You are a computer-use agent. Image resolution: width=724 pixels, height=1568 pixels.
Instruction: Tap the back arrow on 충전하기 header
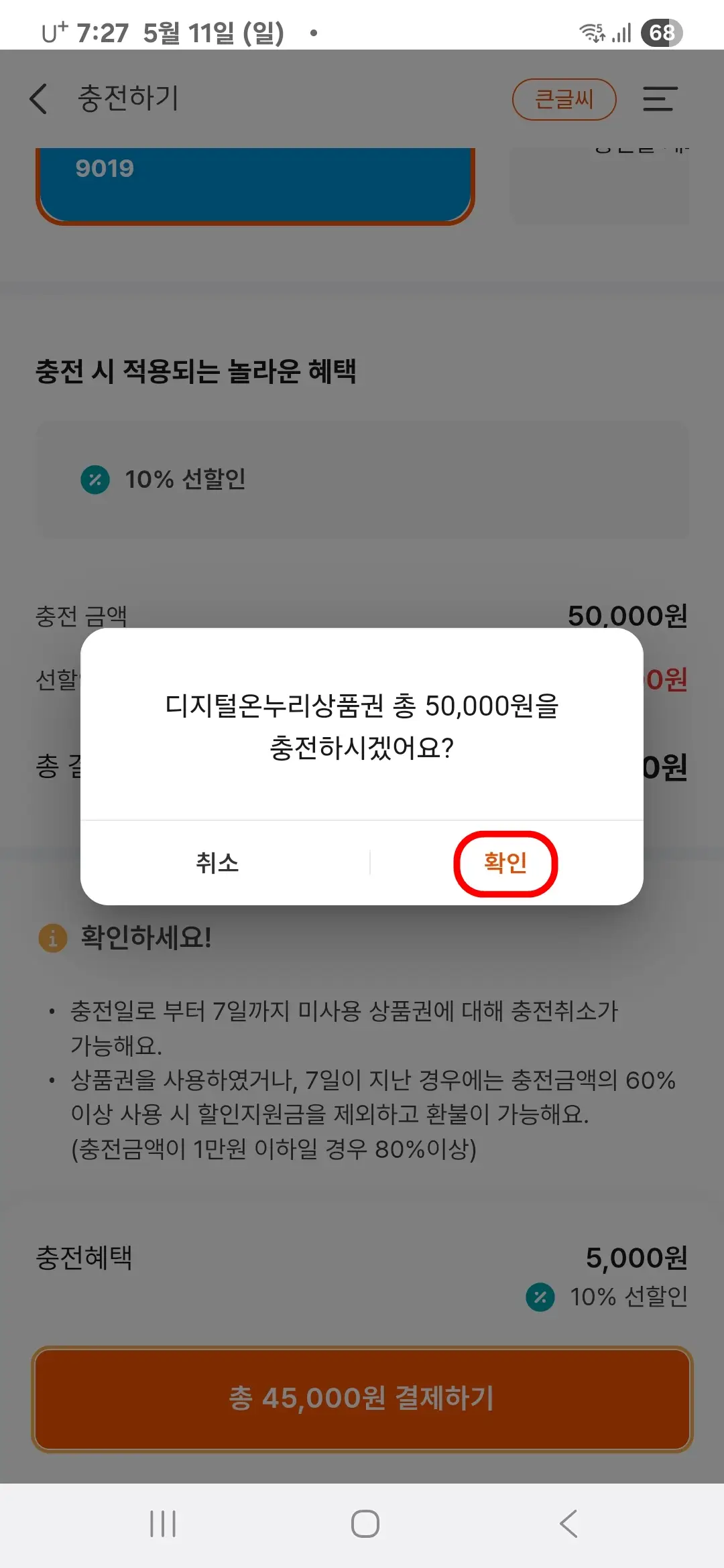click(38, 99)
